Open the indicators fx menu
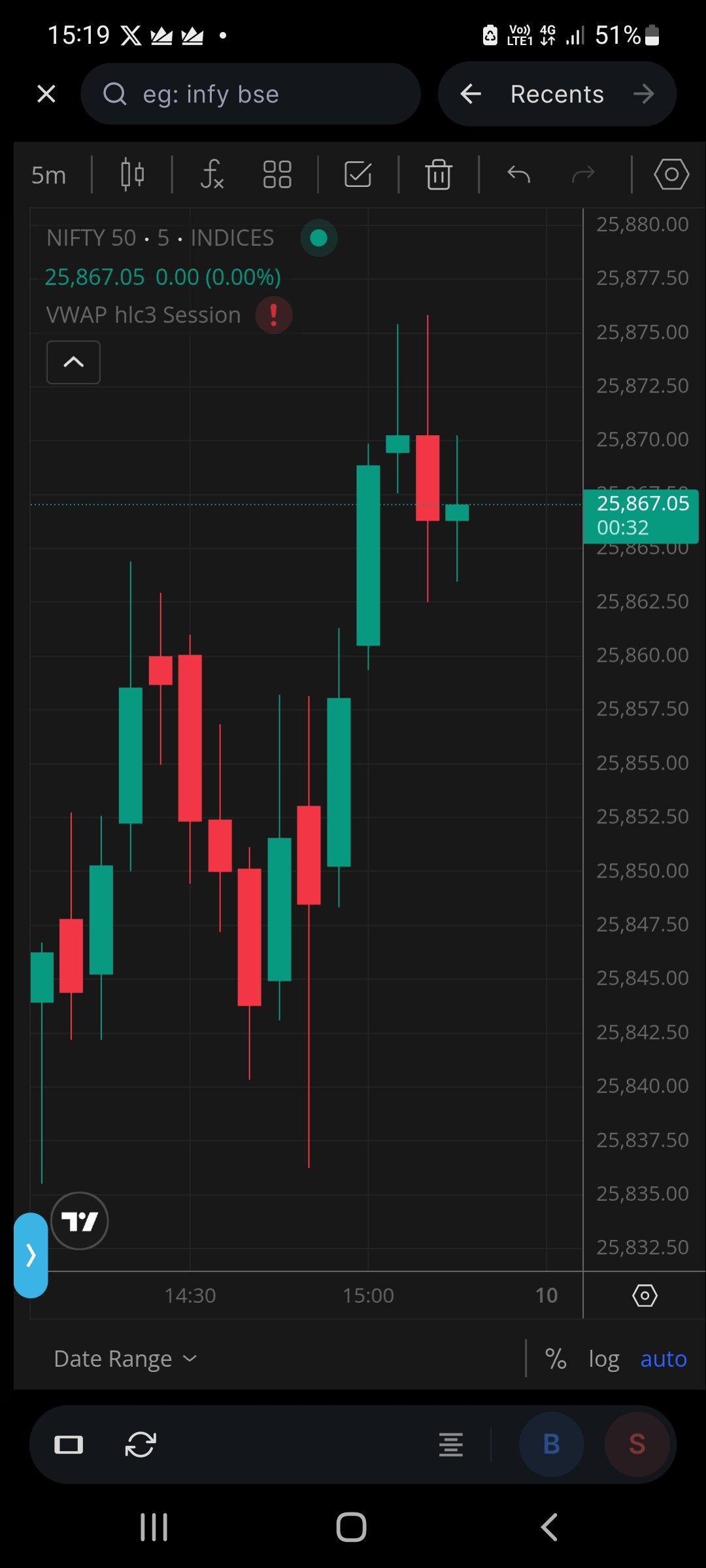 [x=212, y=175]
